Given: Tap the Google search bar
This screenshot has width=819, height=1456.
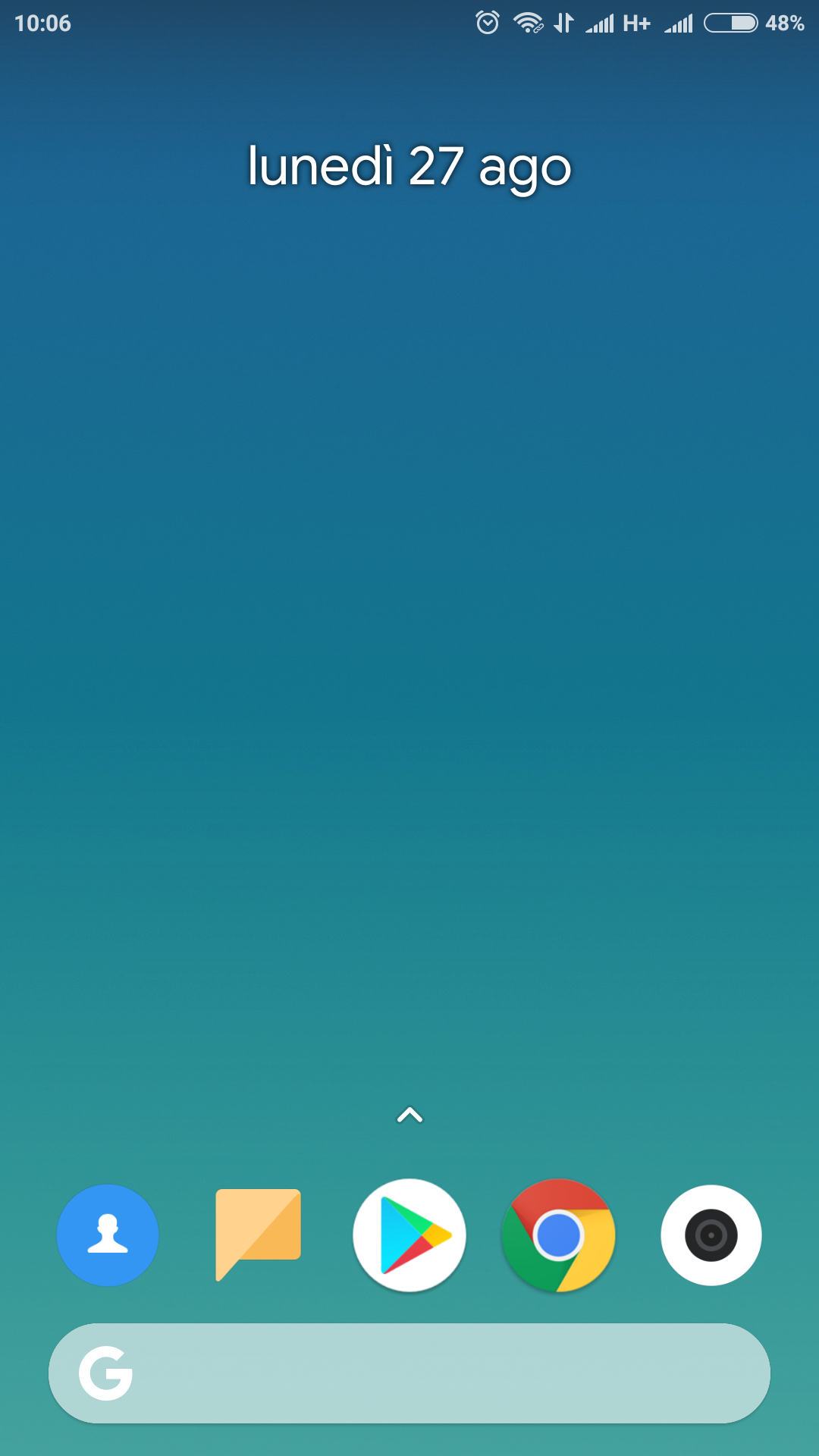Looking at the screenshot, I should point(409,1373).
